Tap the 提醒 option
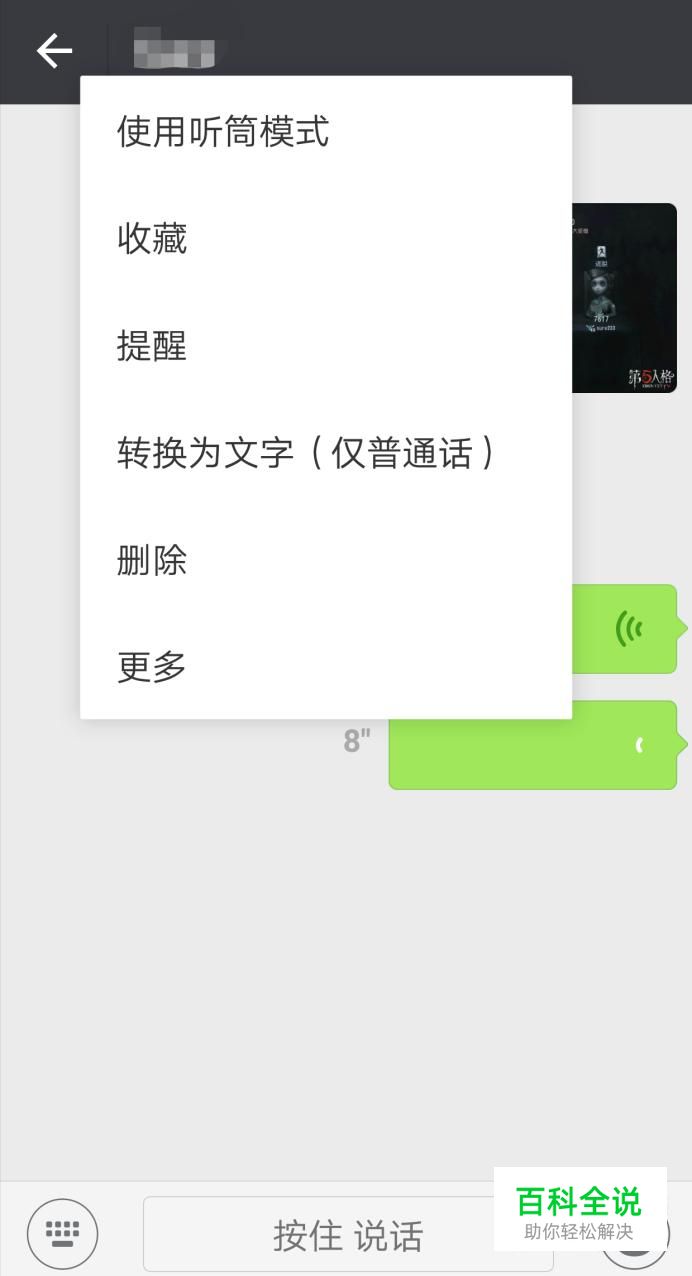This screenshot has width=692, height=1276. pos(326,346)
